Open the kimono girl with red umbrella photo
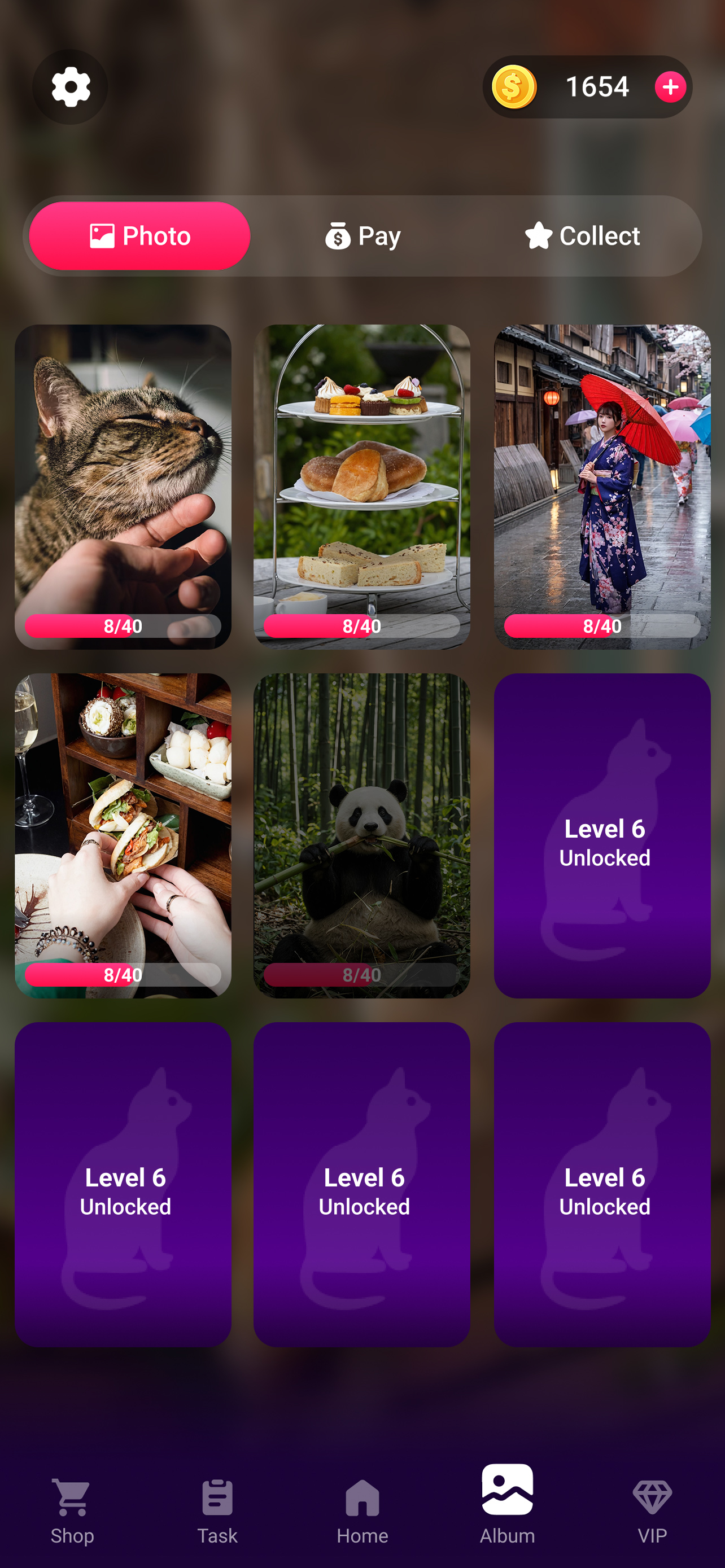725x1568 pixels. coord(602,487)
